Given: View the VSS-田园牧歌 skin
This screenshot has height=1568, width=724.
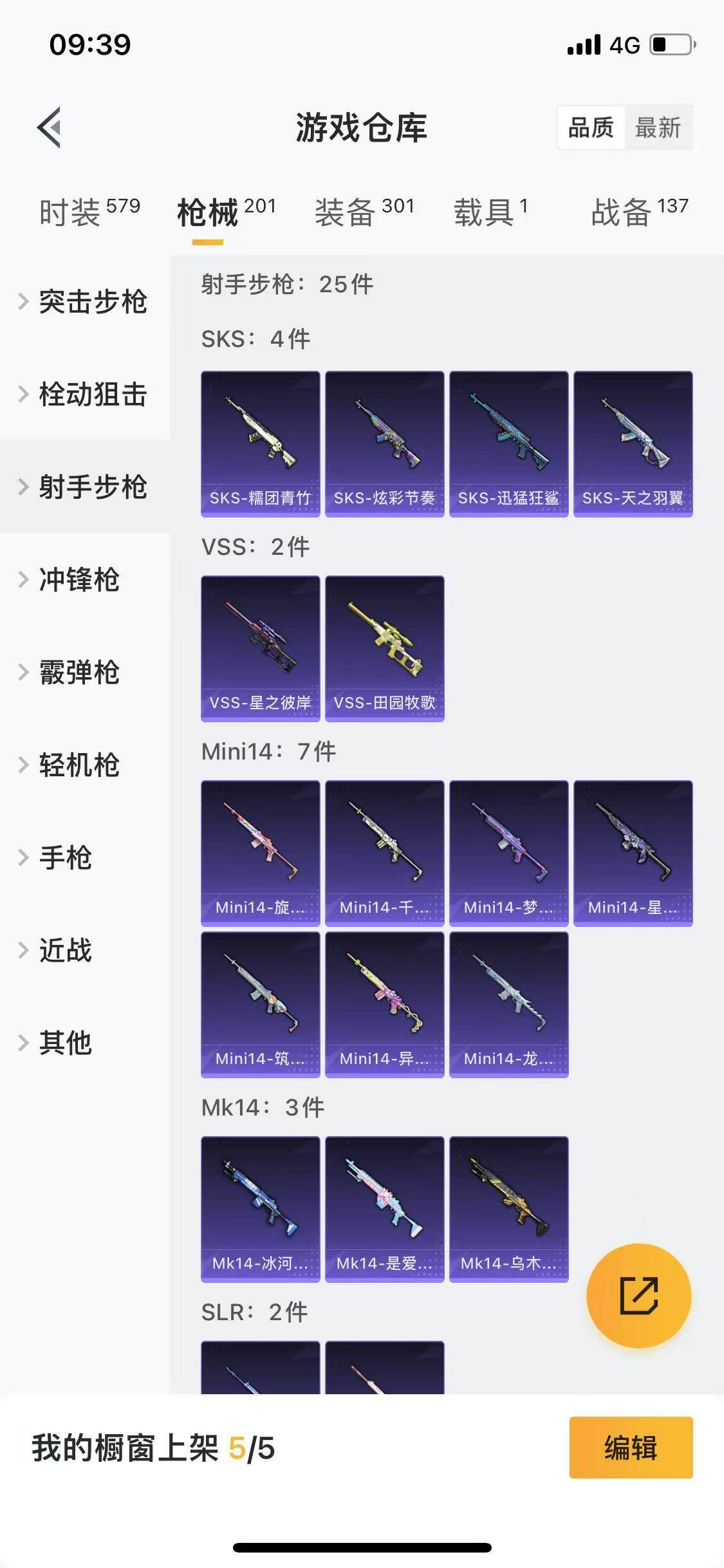Looking at the screenshot, I should point(385,648).
